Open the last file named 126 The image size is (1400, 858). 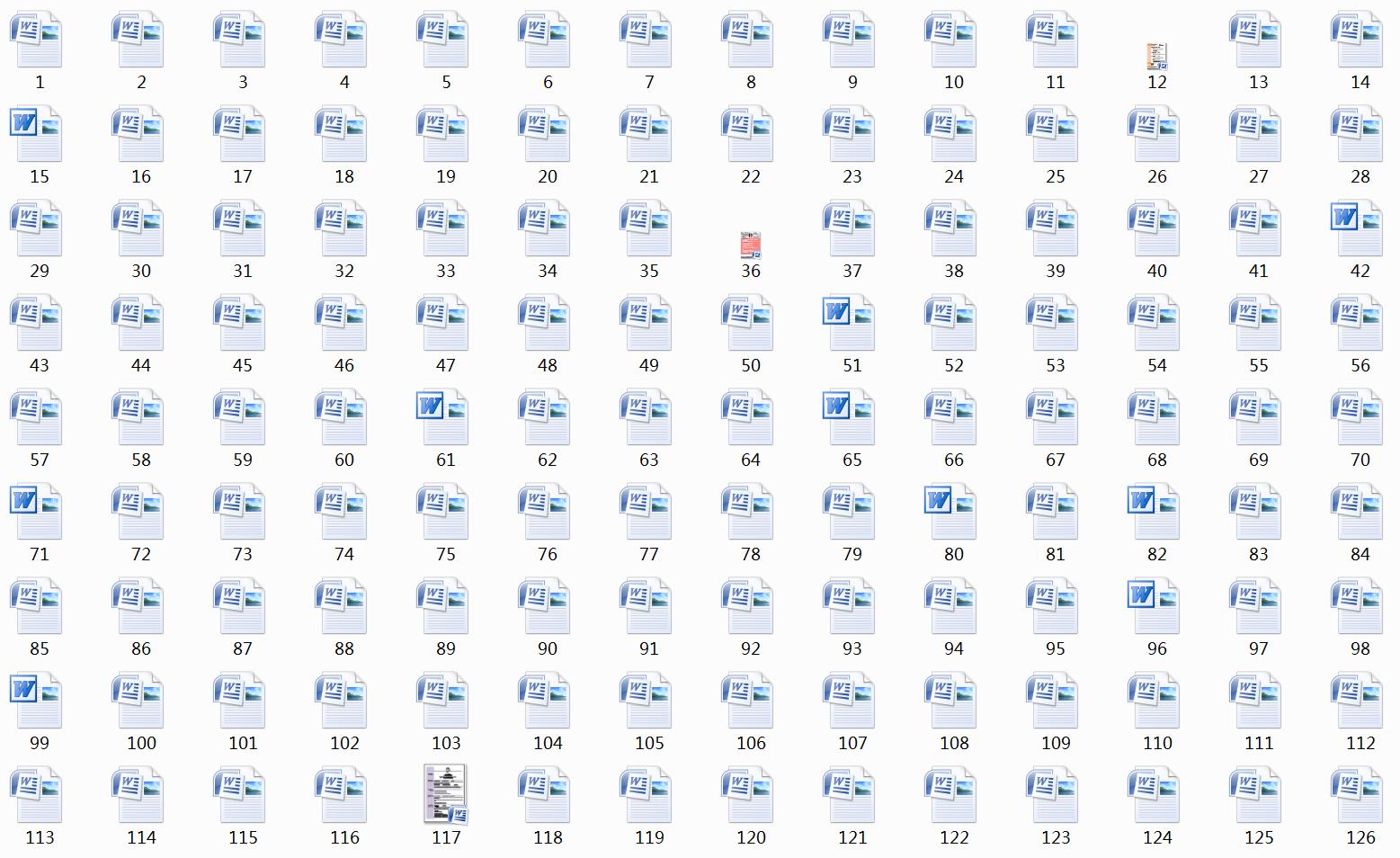(1357, 796)
